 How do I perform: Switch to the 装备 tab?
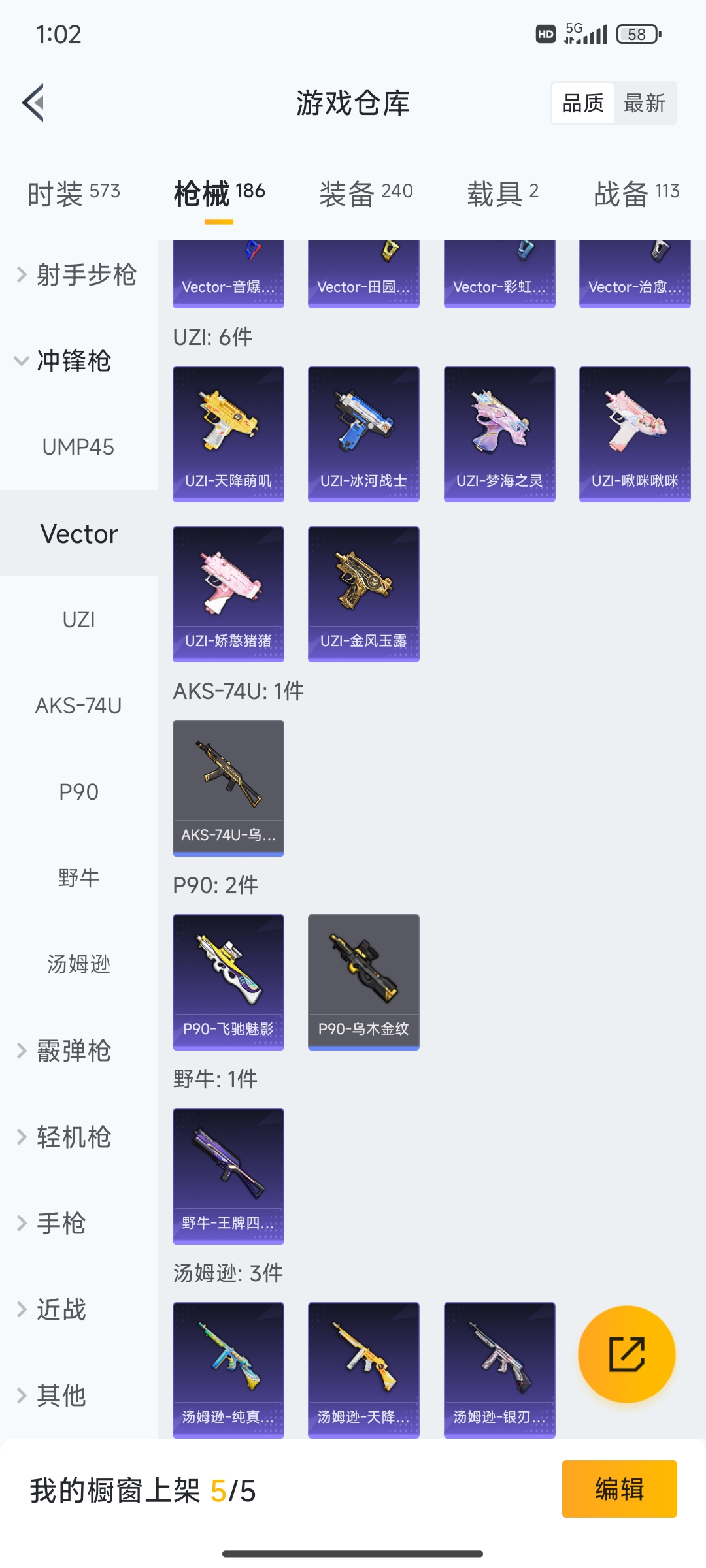click(365, 193)
